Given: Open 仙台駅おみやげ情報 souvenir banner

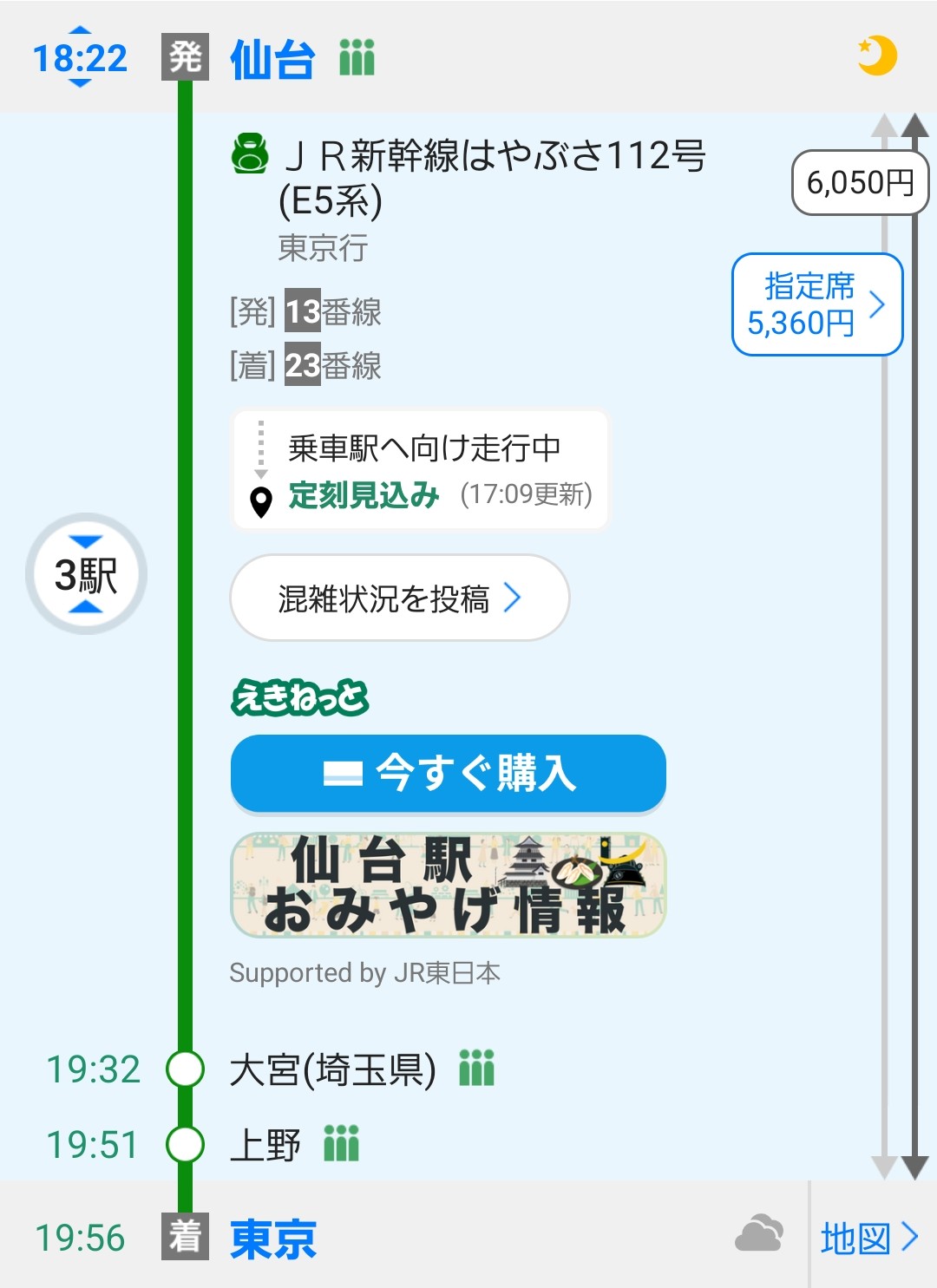Looking at the screenshot, I should (448, 885).
